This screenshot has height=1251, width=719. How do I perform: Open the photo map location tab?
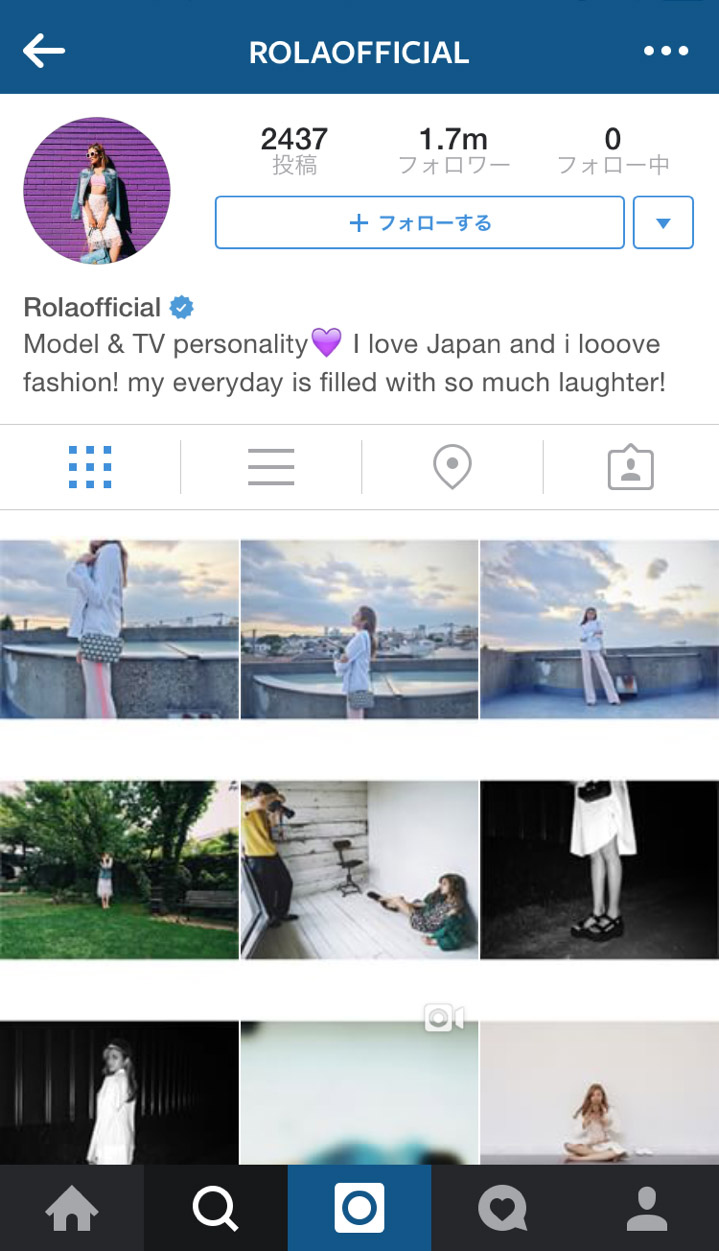click(452, 467)
